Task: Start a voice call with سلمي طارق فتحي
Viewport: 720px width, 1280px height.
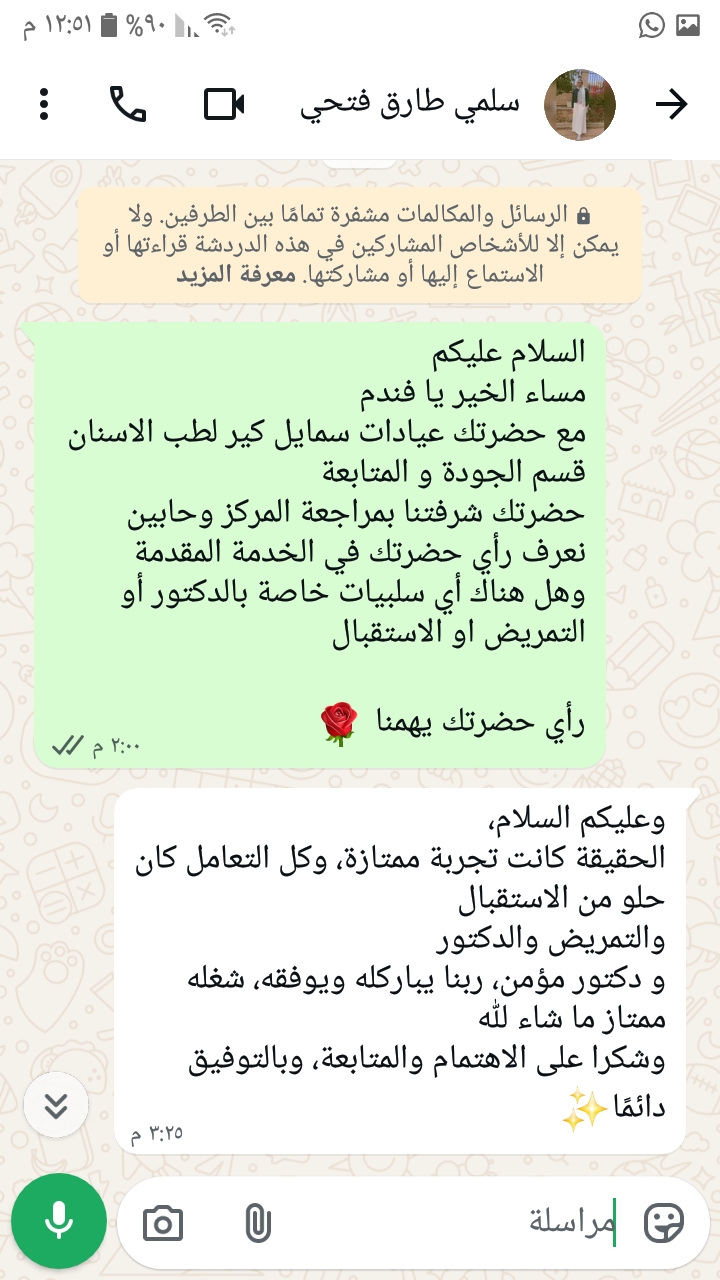Action: click(x=128, y=104)
